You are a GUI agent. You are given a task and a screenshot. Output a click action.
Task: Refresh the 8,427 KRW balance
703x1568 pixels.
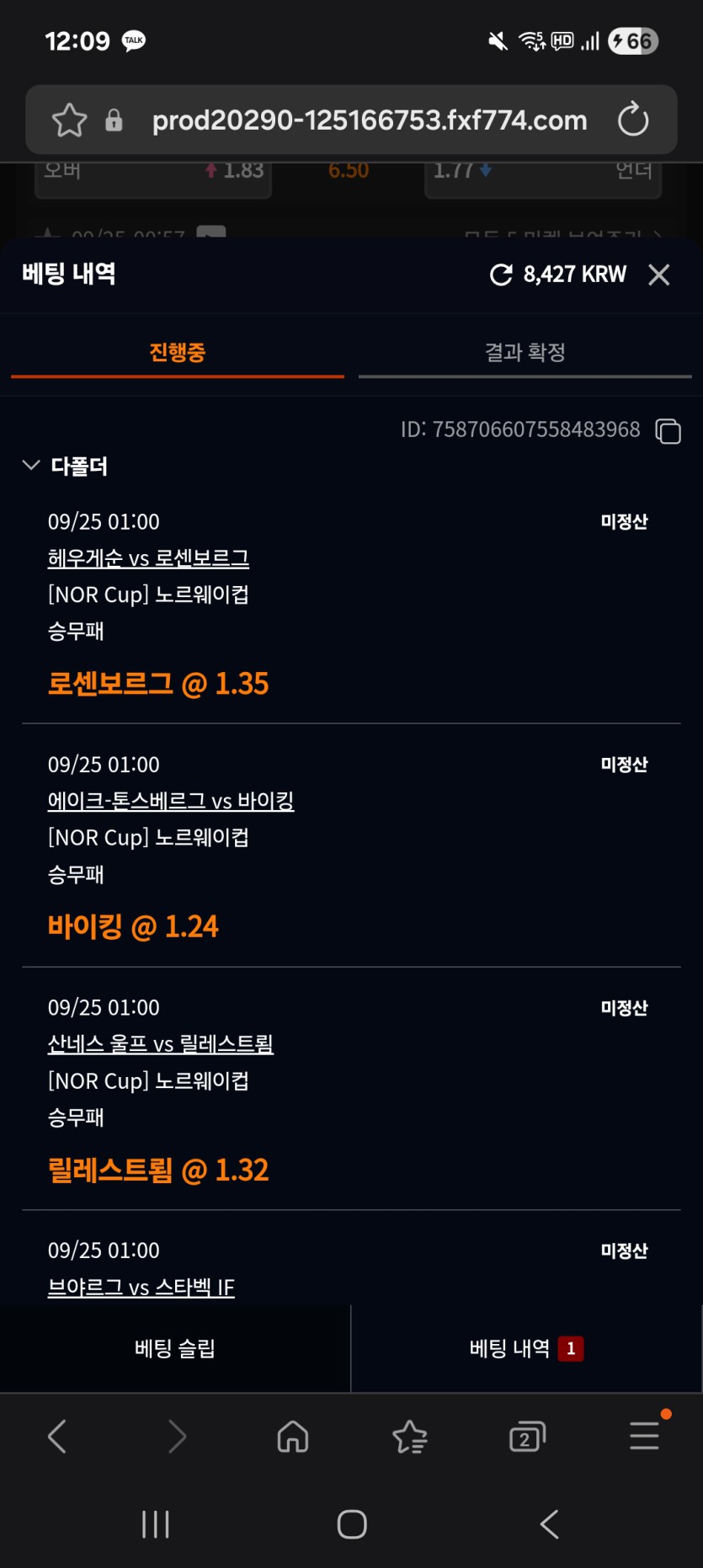(501, 275)
